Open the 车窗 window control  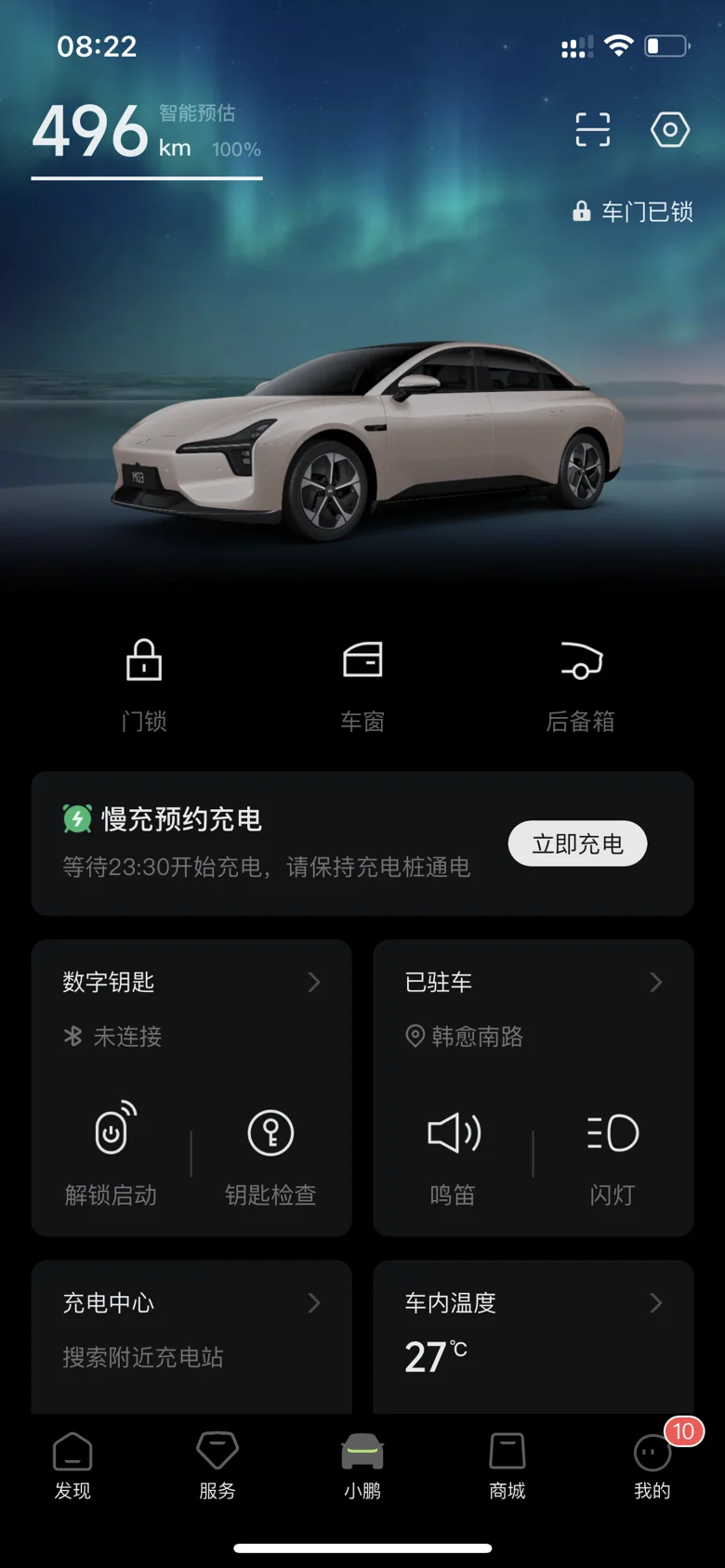pos(362,686)
